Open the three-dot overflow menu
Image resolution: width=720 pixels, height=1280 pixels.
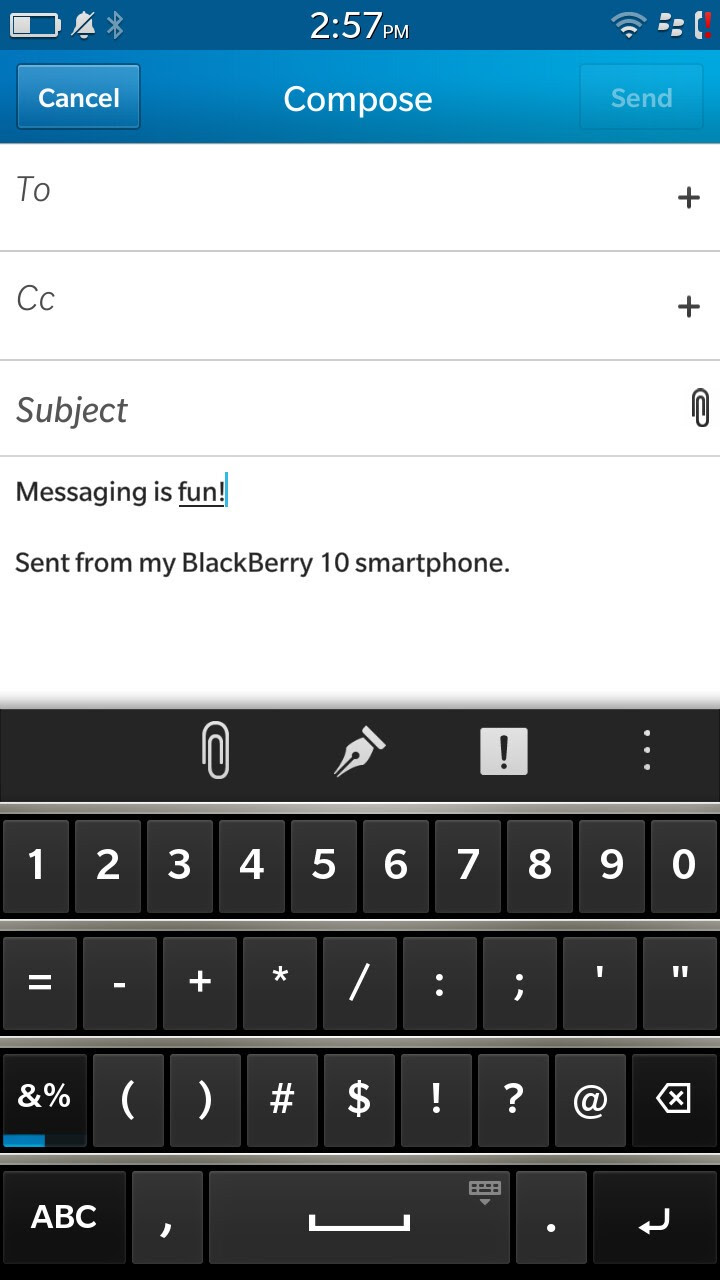647,751
